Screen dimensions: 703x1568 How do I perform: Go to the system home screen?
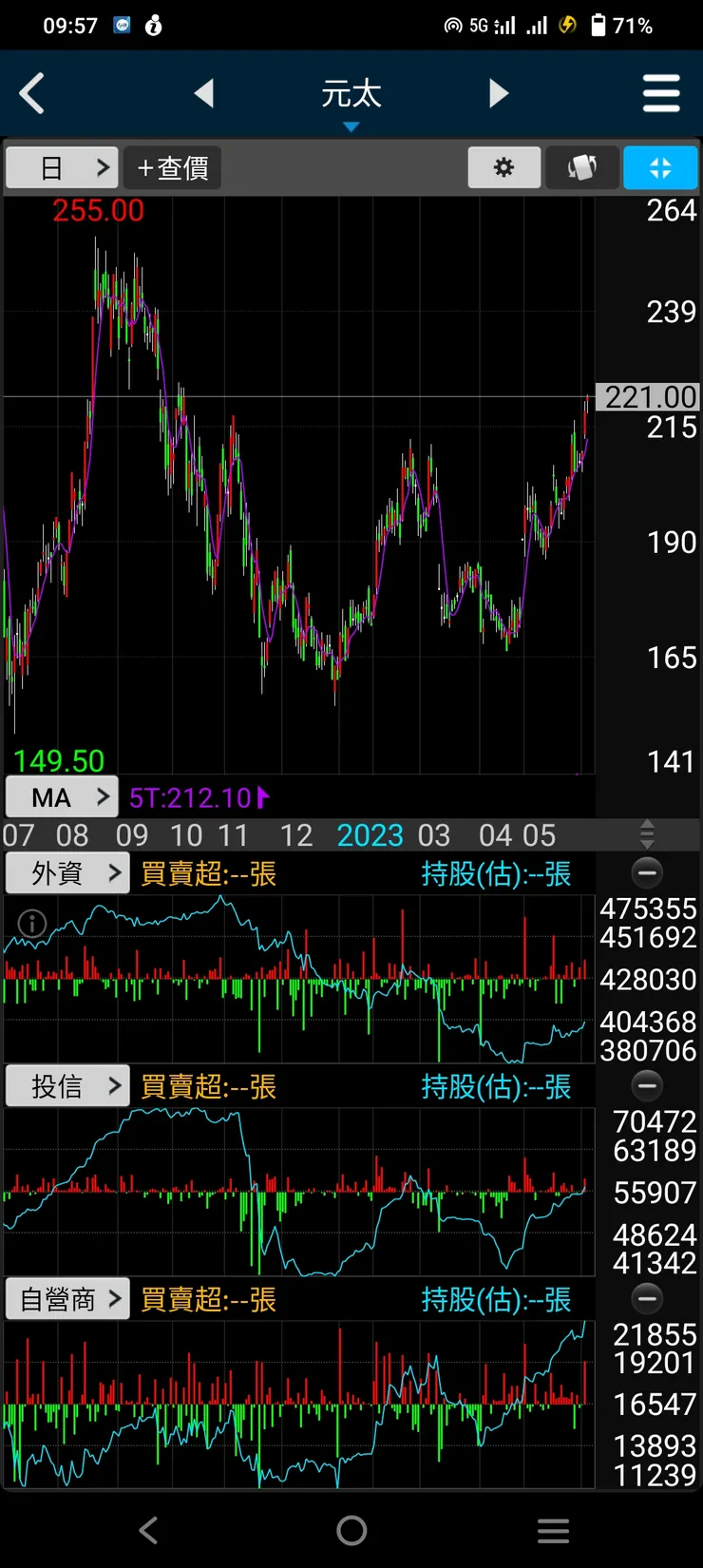pos(351,1530)
